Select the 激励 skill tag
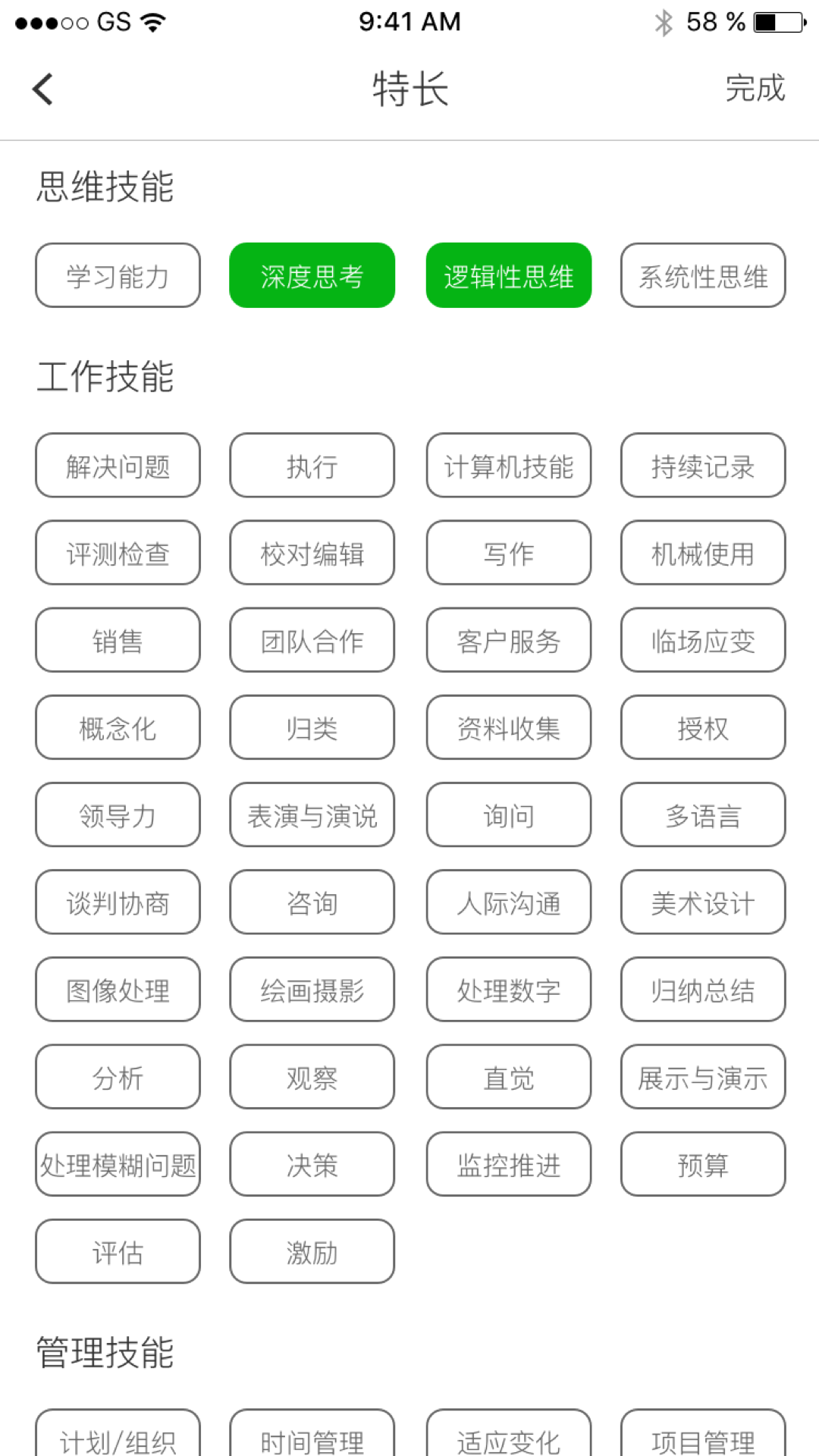Viewport: 819px width, 1456px height. [312, 1251]
